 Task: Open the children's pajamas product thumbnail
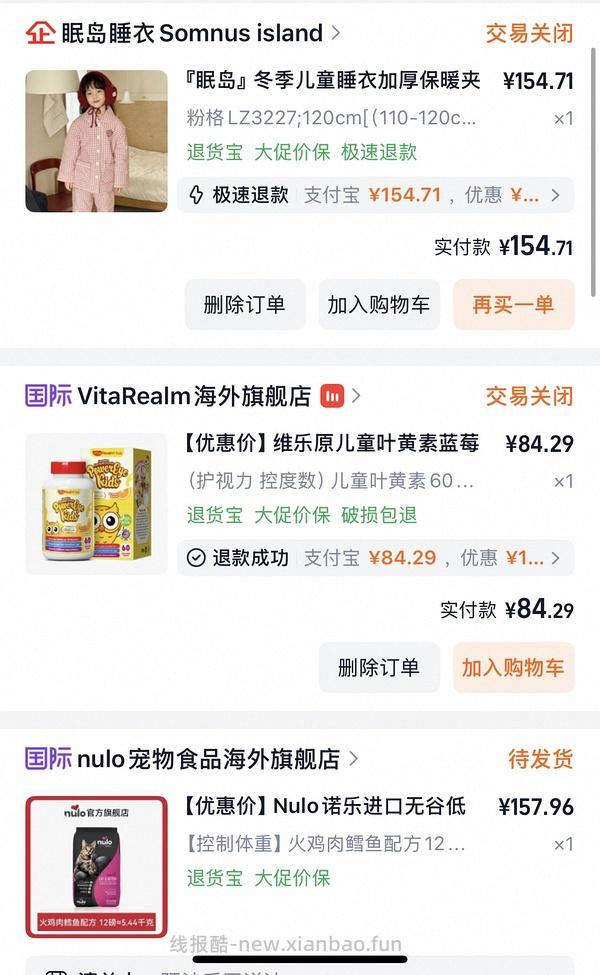(96, 141)
